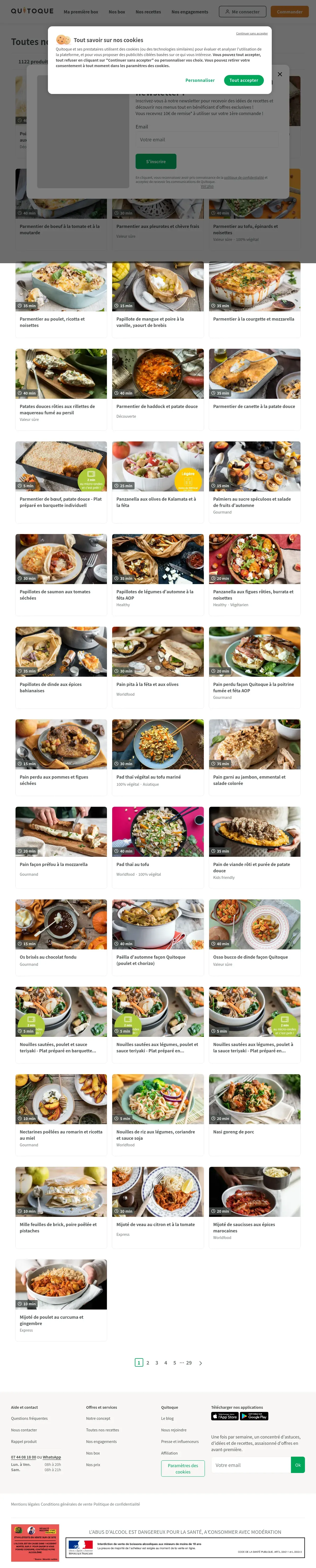316x1568 pixels.
Task: Tap the next page arrow
Action: [200, 1363]
